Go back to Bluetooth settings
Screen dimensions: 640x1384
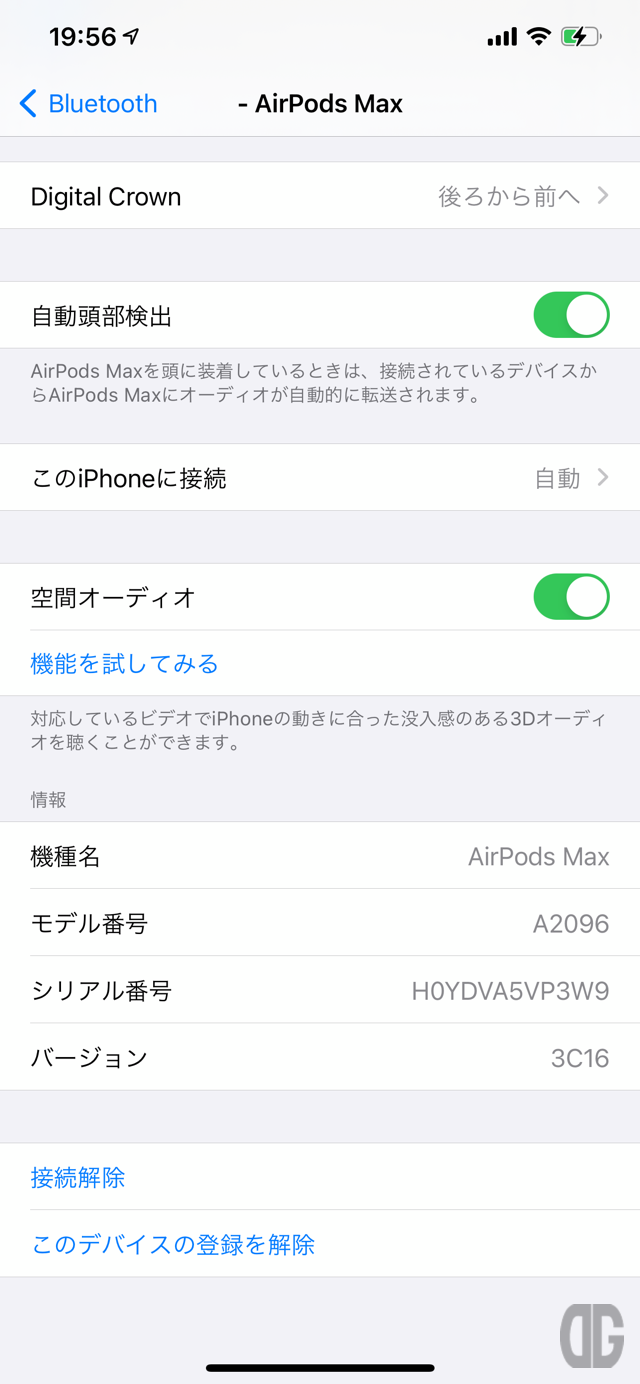(88, 103)
